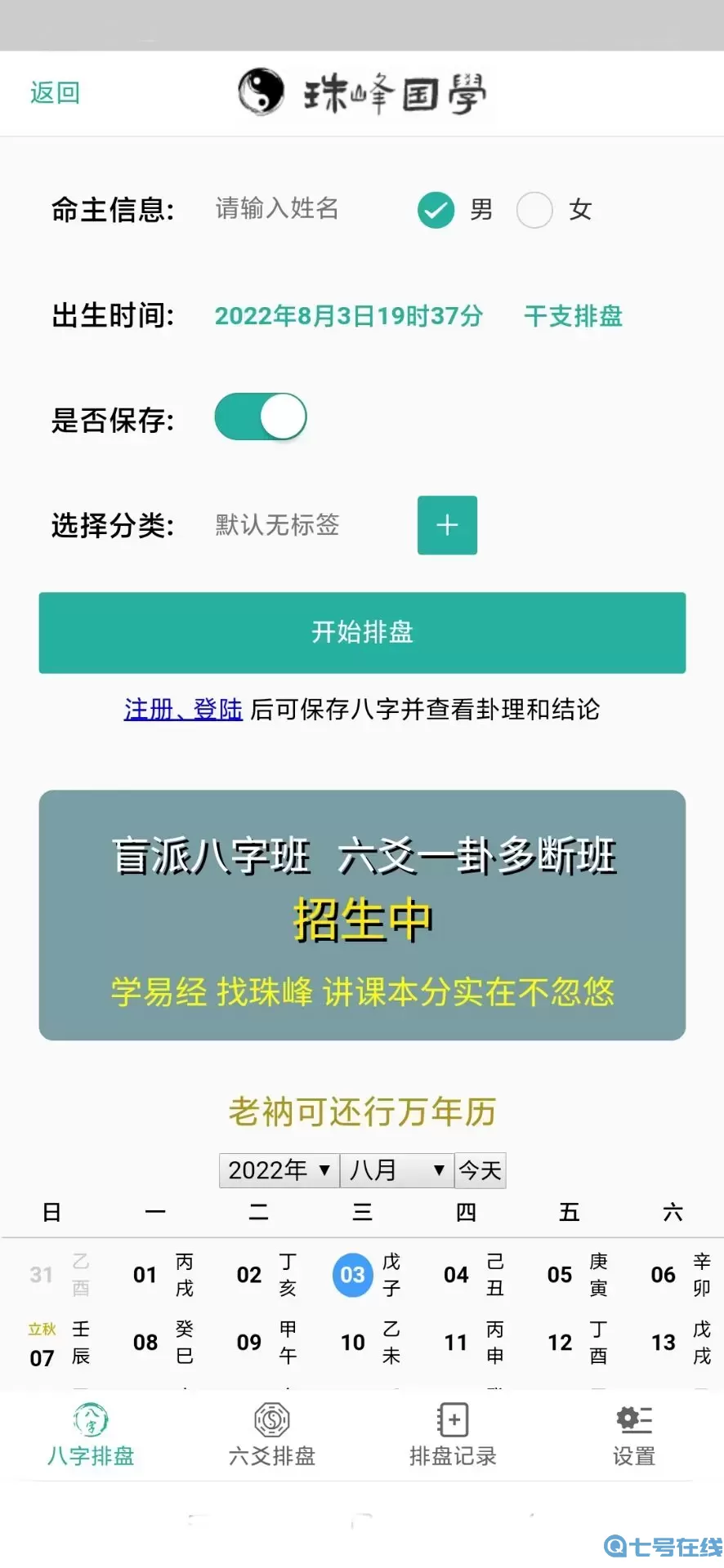This screenshot has height=1568, width=724.
Task: Select the 六爻排盘 bagua icon
Action: pyautogui.click(x=271, y=1420)
